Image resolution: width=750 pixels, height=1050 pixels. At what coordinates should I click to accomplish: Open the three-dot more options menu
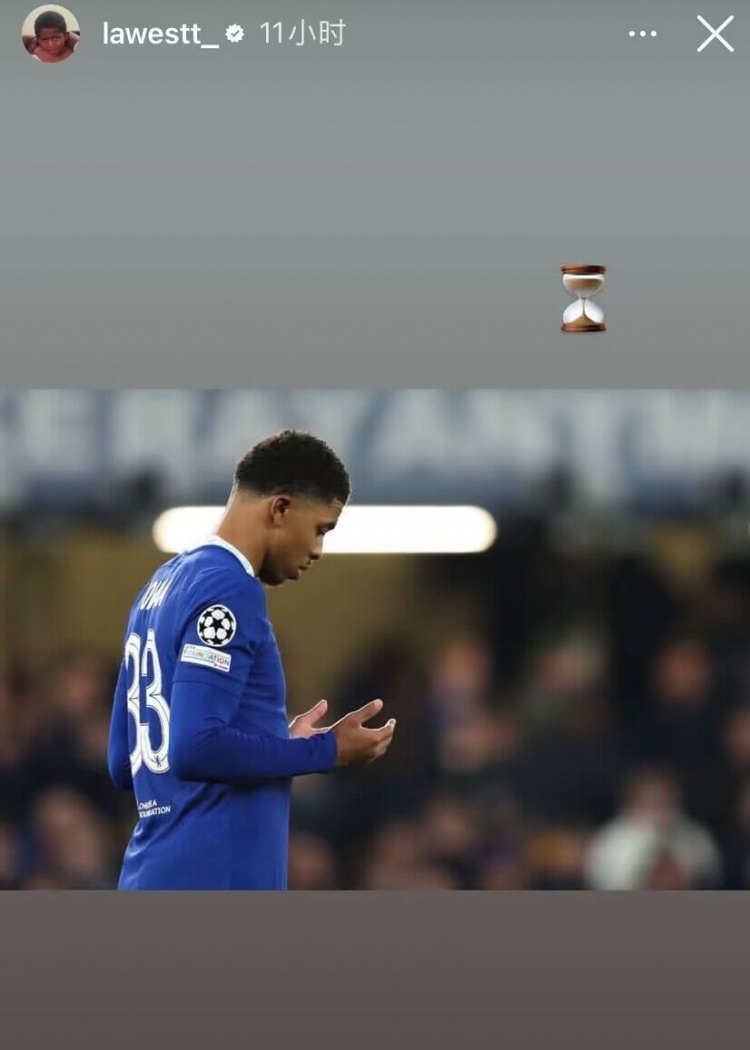point(643,34)
